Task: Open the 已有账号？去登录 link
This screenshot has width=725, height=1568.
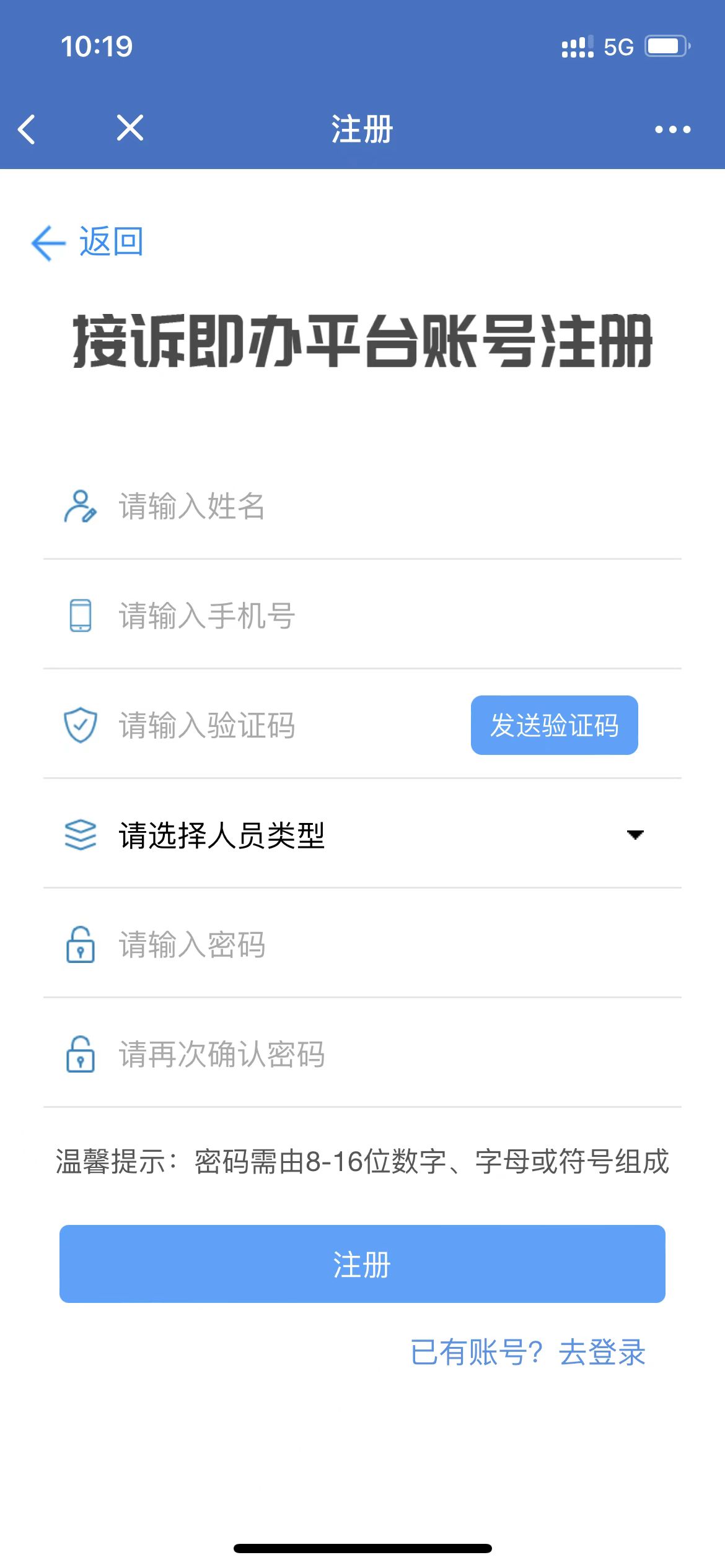Action: pos(528,1352)
